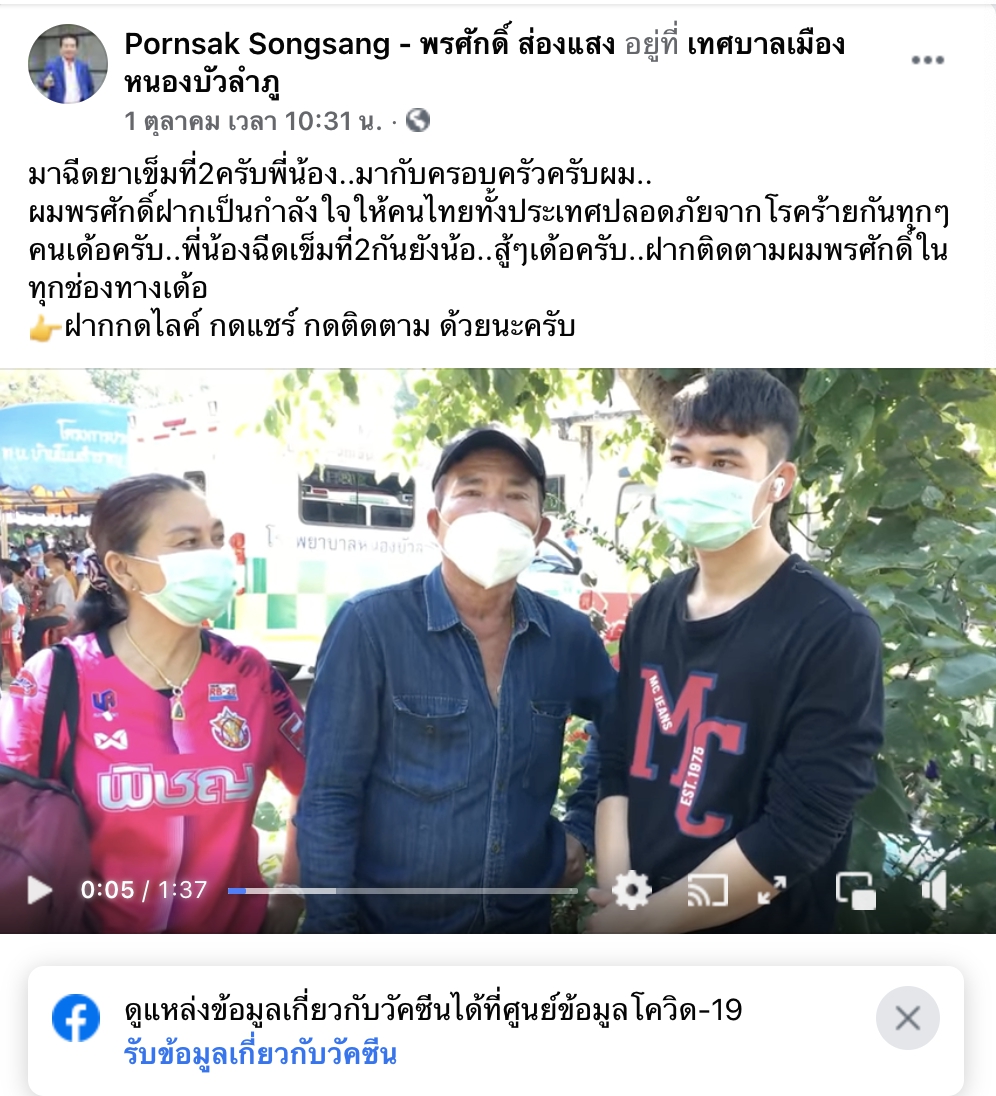Expand the video to fullscreen
The height and width of the screenshot is (1096, 996).
pos(772,889)
